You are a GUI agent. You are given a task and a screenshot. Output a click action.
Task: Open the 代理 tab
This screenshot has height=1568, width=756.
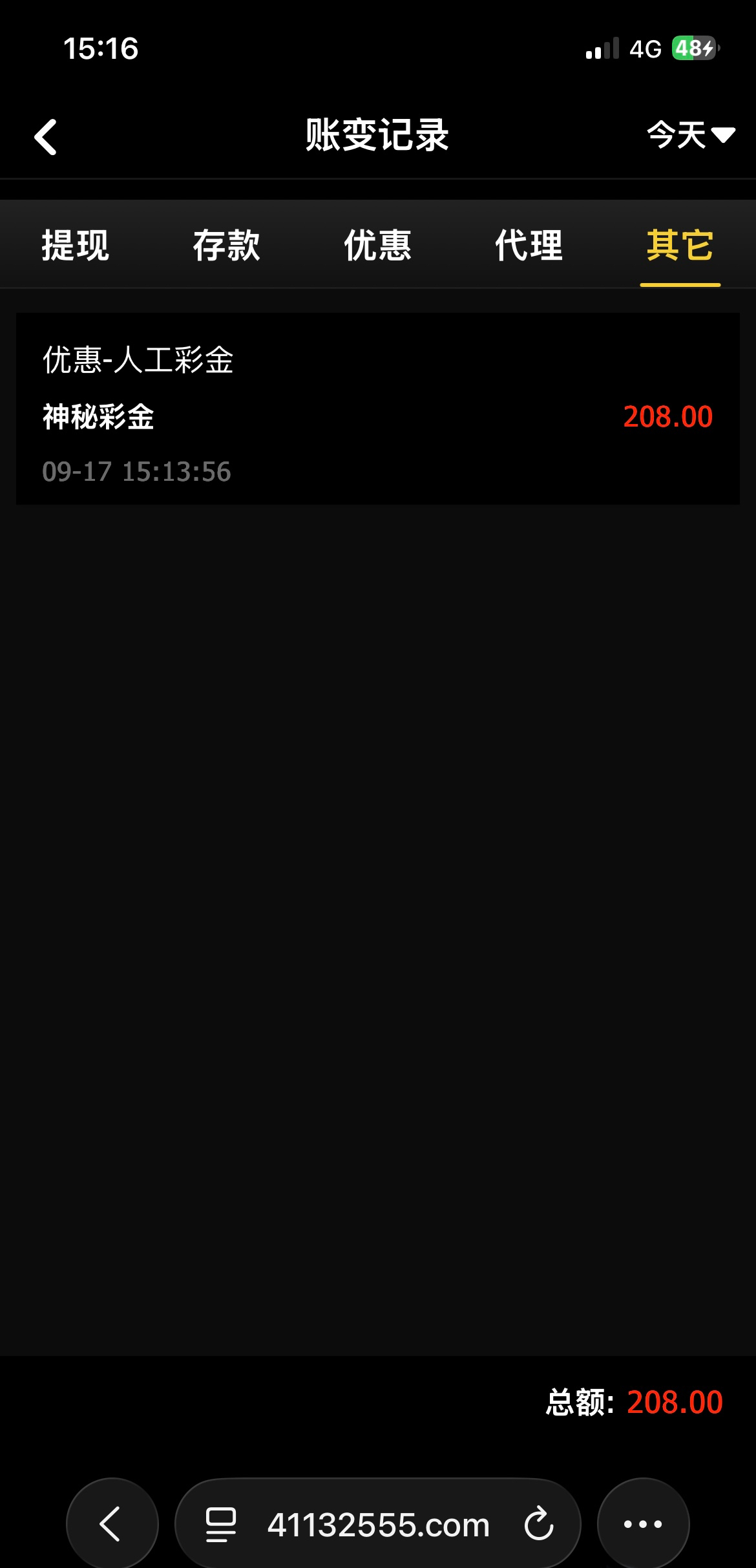point(529,245)
